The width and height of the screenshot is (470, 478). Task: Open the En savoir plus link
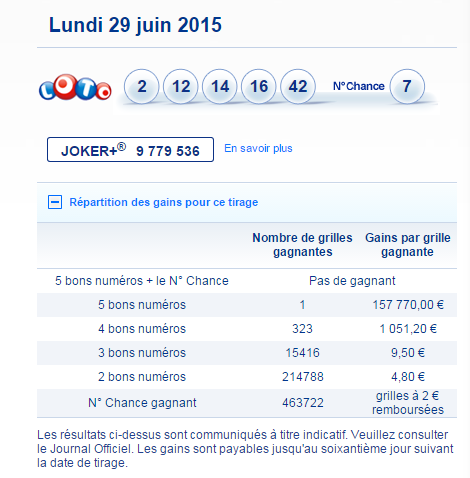(x=258, y=148)
